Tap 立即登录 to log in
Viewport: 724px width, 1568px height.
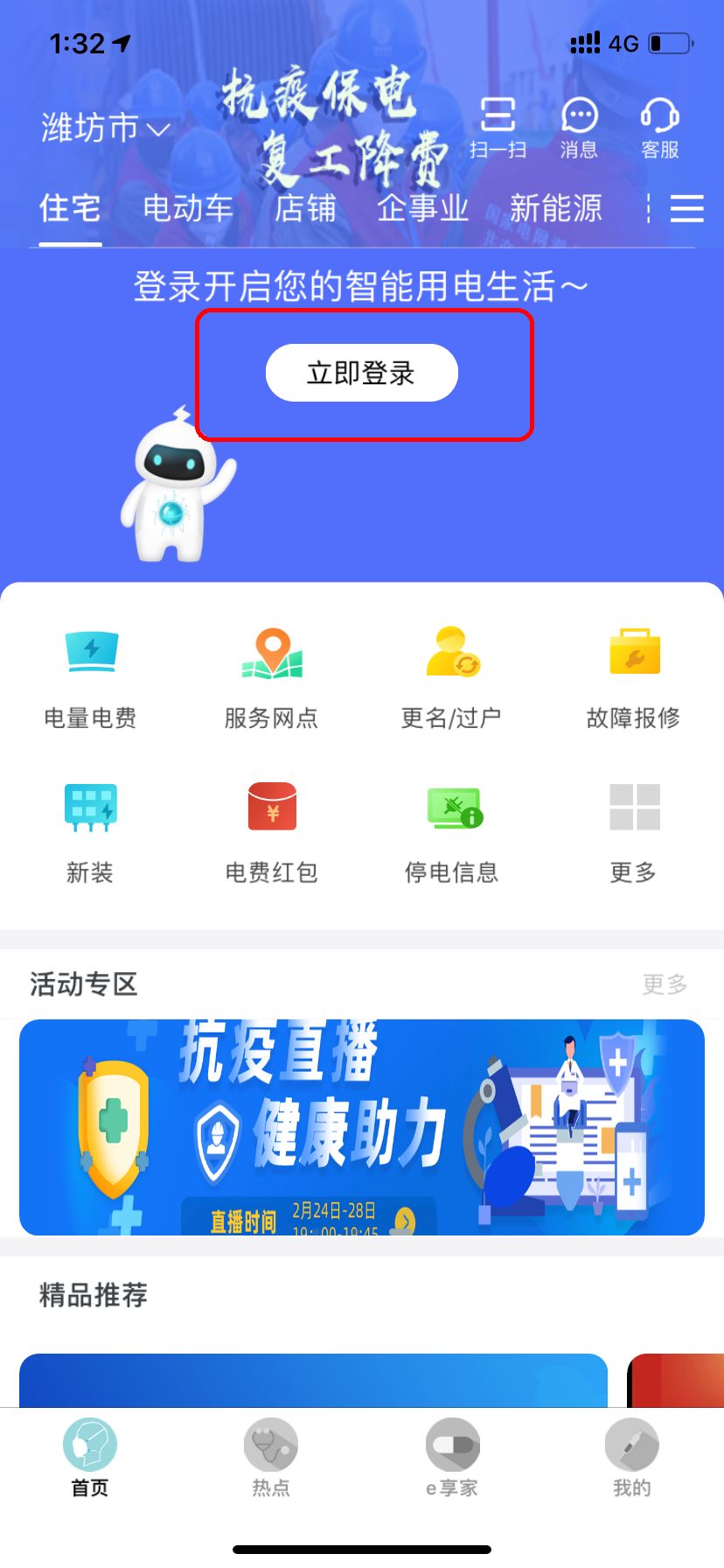pyautogui.click(x=362, y=372)
